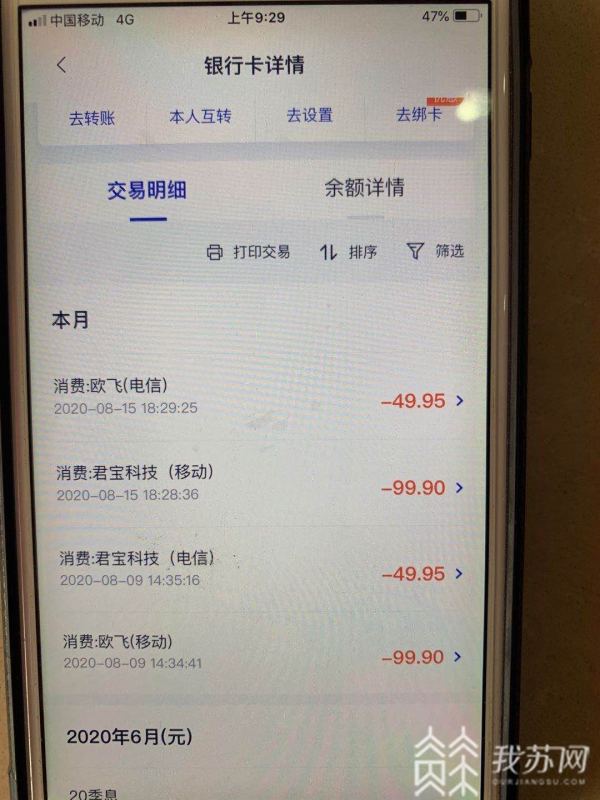The height and width of the screenshot is (800, 600).
Task: Tap 去转账 shortcut
Action: pos(92,117)
